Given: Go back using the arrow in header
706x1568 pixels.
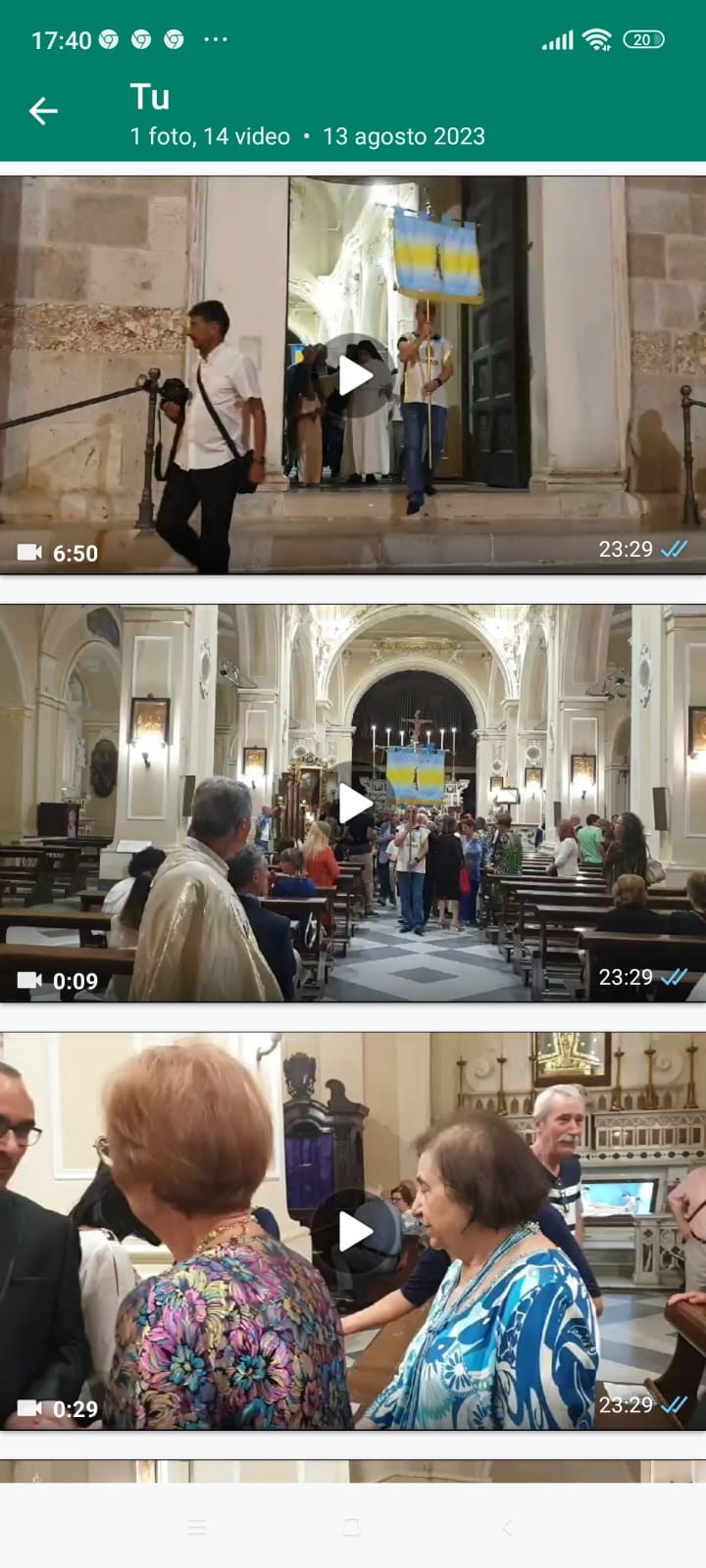Looking at the screenshot, I should coord(43,112).
